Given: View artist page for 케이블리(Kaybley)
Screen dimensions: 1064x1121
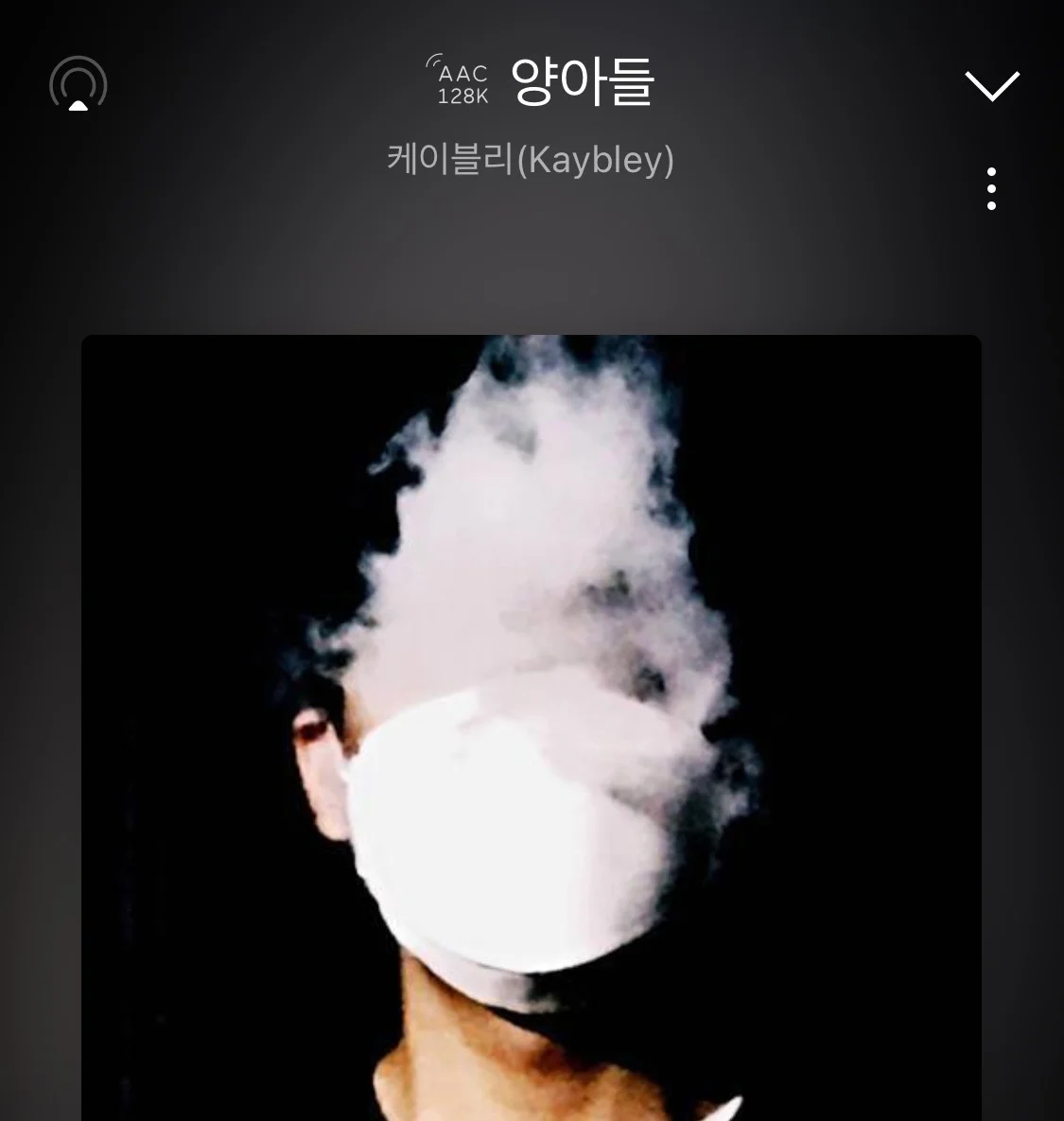Looking at the screenshot, I should coord(532,161).
